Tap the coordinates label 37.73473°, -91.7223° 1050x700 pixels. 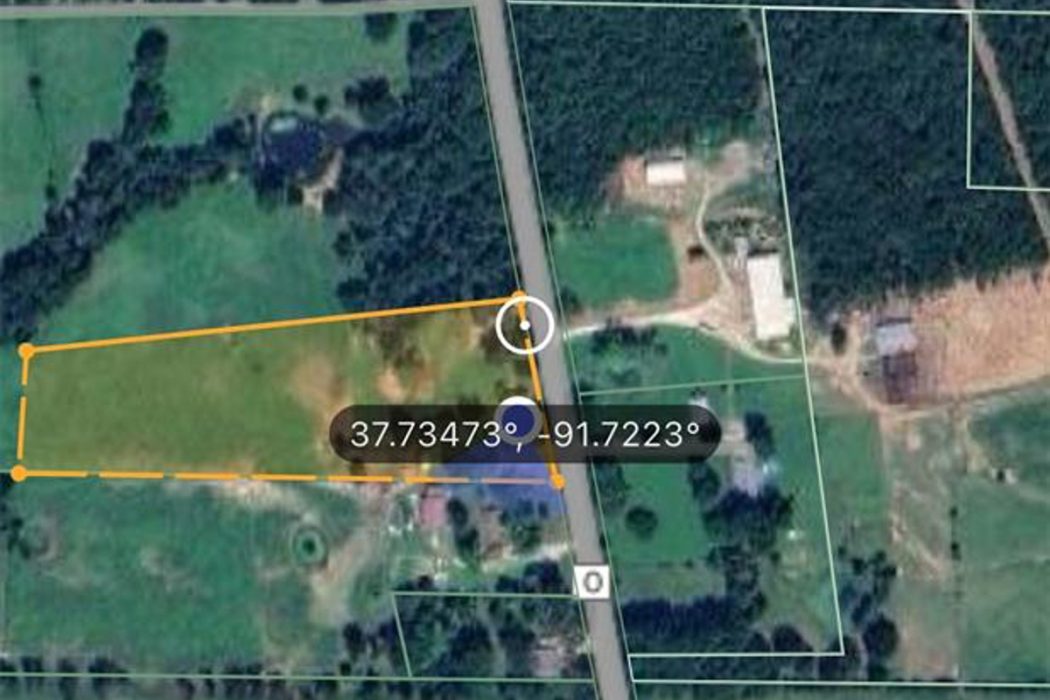[x=524, y=434]
